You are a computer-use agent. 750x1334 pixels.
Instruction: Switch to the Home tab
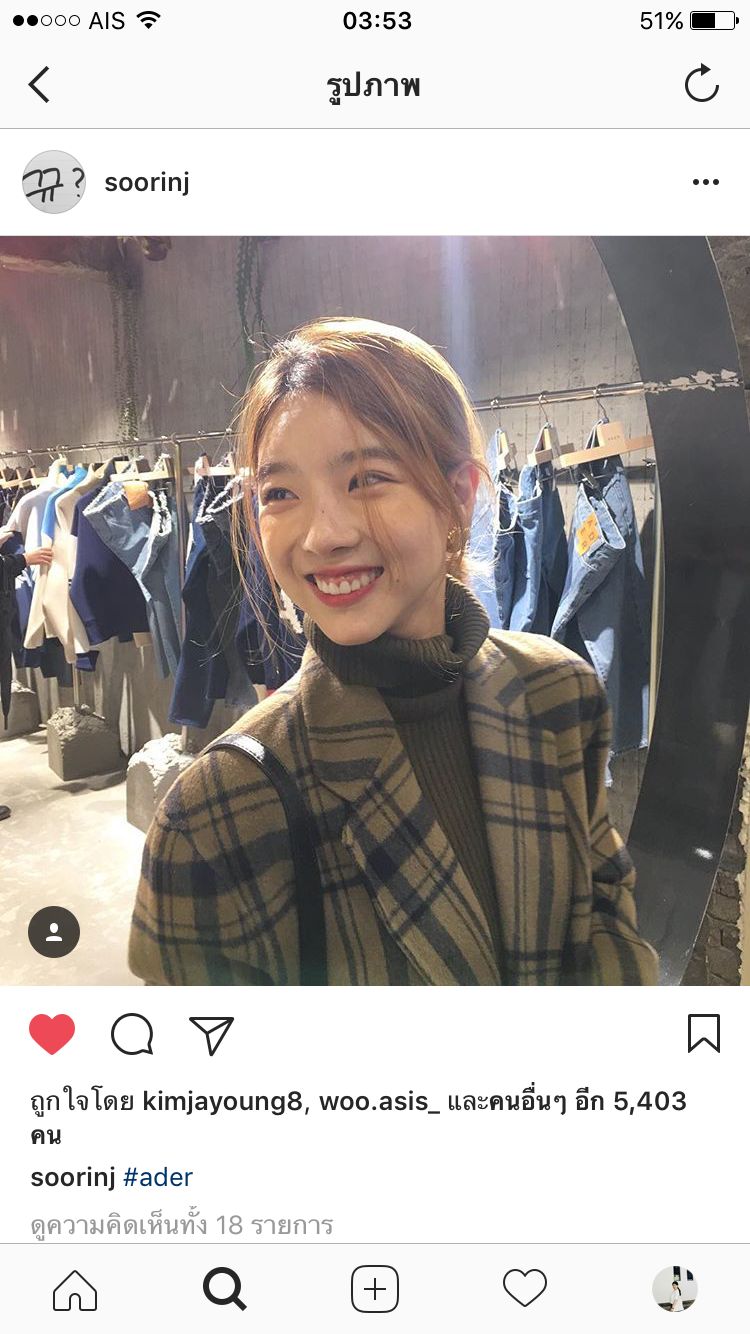coord(75,1289)
